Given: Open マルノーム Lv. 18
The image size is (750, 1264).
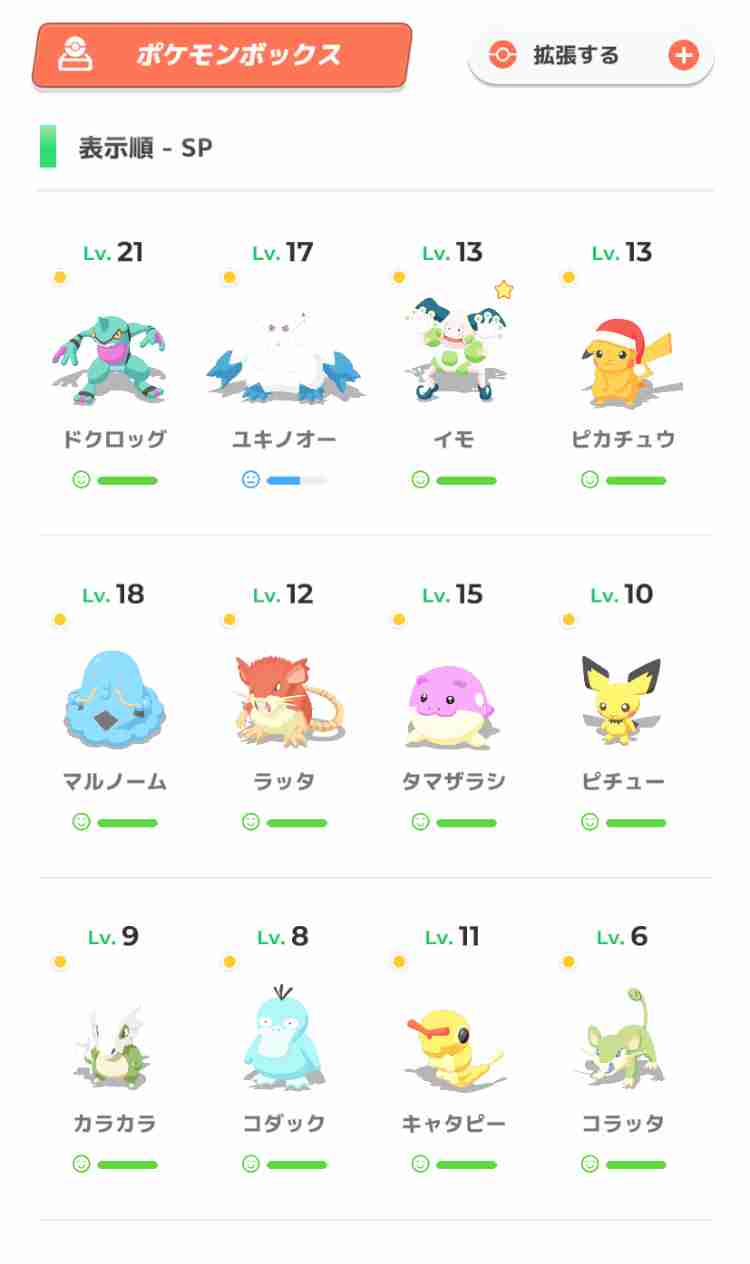Looking at the screenshot, I should coord(115,706).
